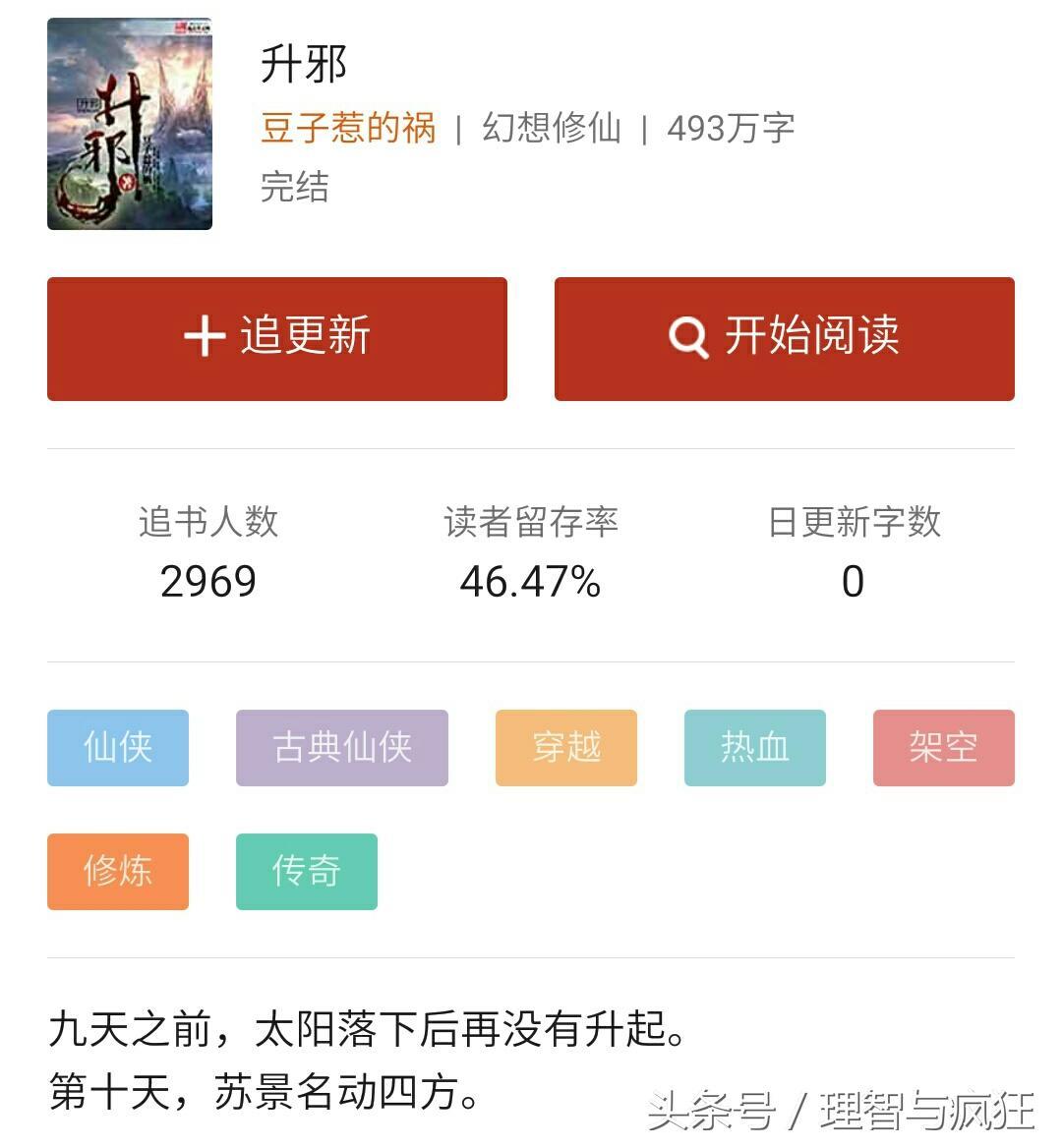Screen dimensions: 1062x1148
Task: Select the 古典仙侠 tag
Action: (341, 748)
